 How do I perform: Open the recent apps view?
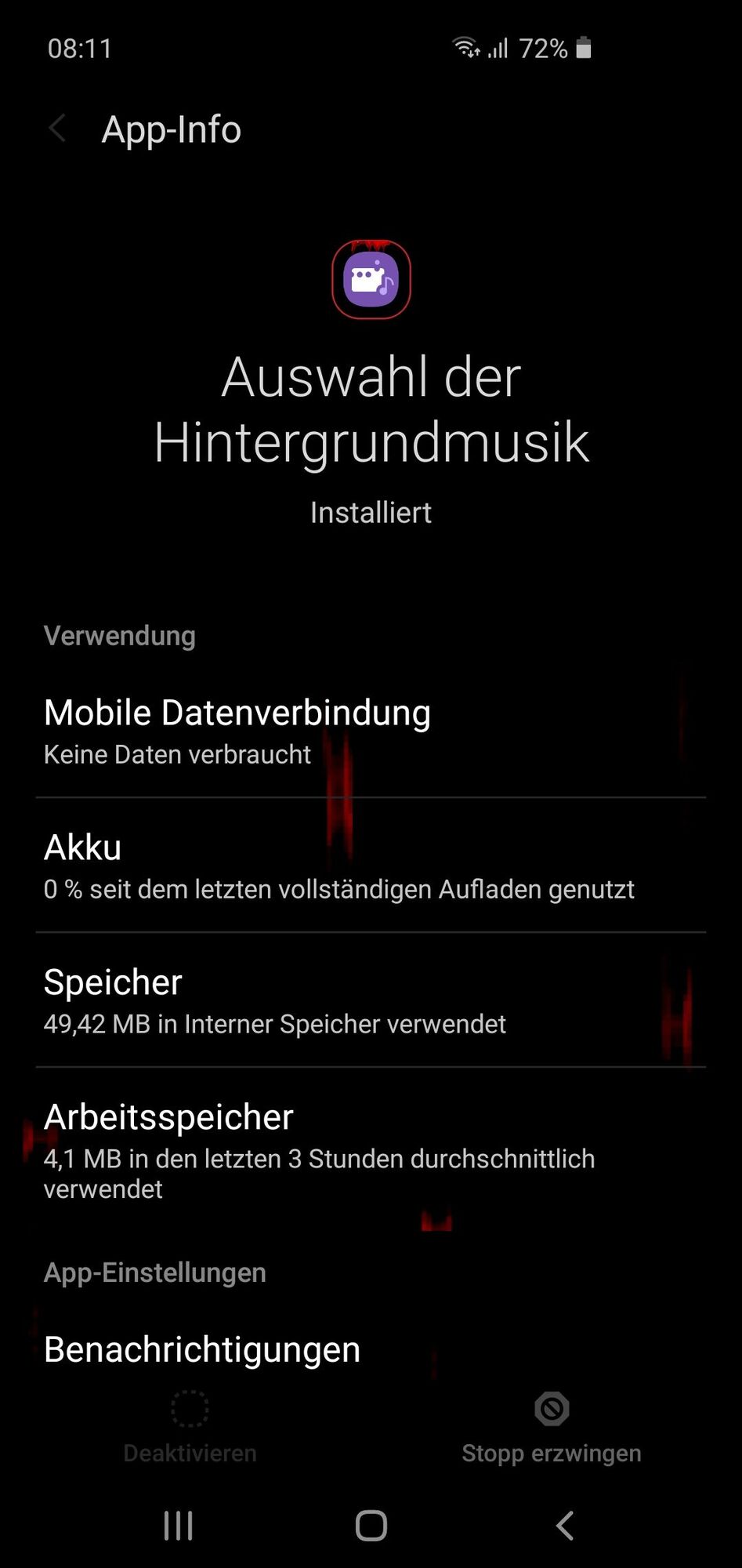point(178,1526)
